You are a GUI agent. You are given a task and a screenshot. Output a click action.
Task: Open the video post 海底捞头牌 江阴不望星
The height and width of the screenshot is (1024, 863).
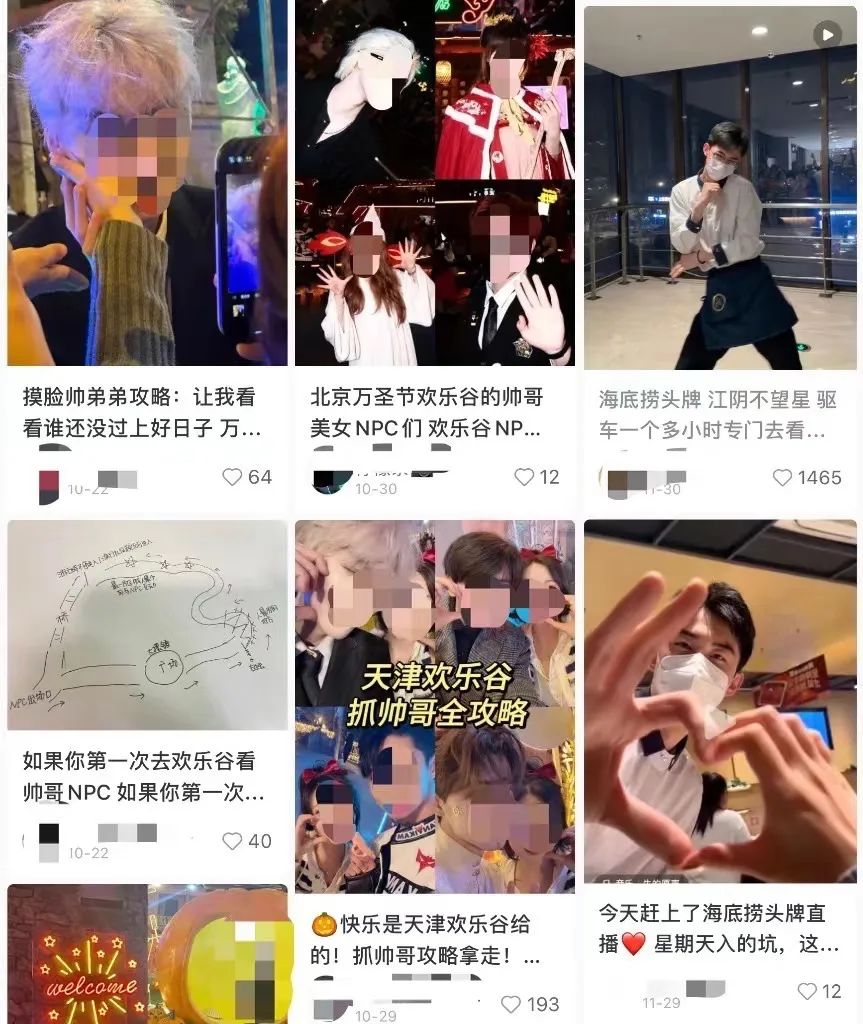(x=720, y=188)
